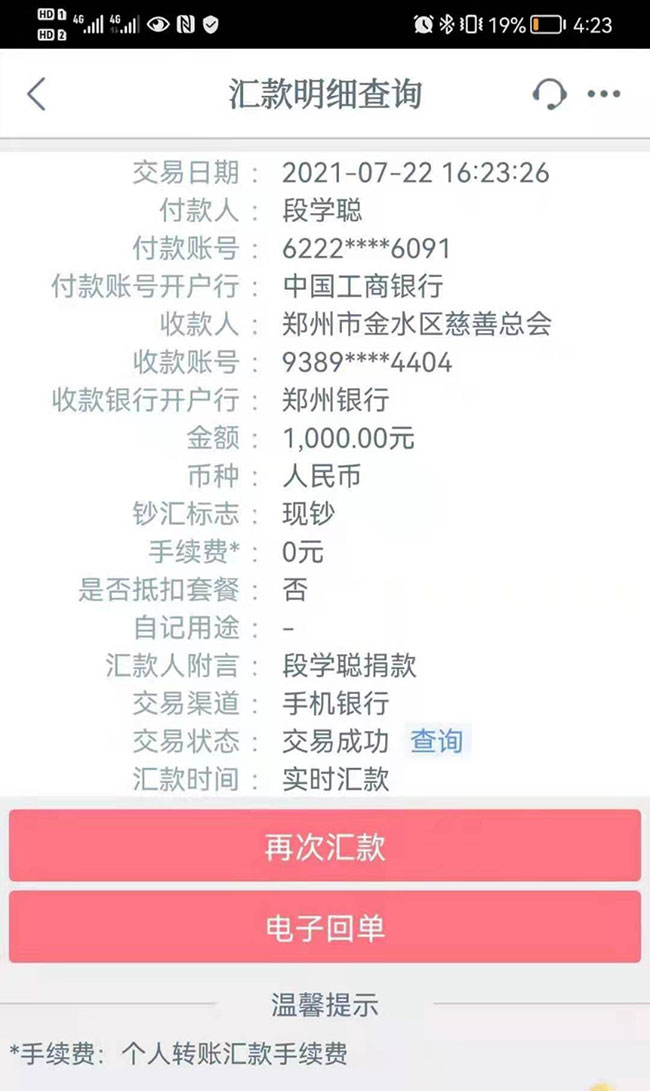Go back using the top-left arrow
The image size is (650, 1091).
pos(37,95)
